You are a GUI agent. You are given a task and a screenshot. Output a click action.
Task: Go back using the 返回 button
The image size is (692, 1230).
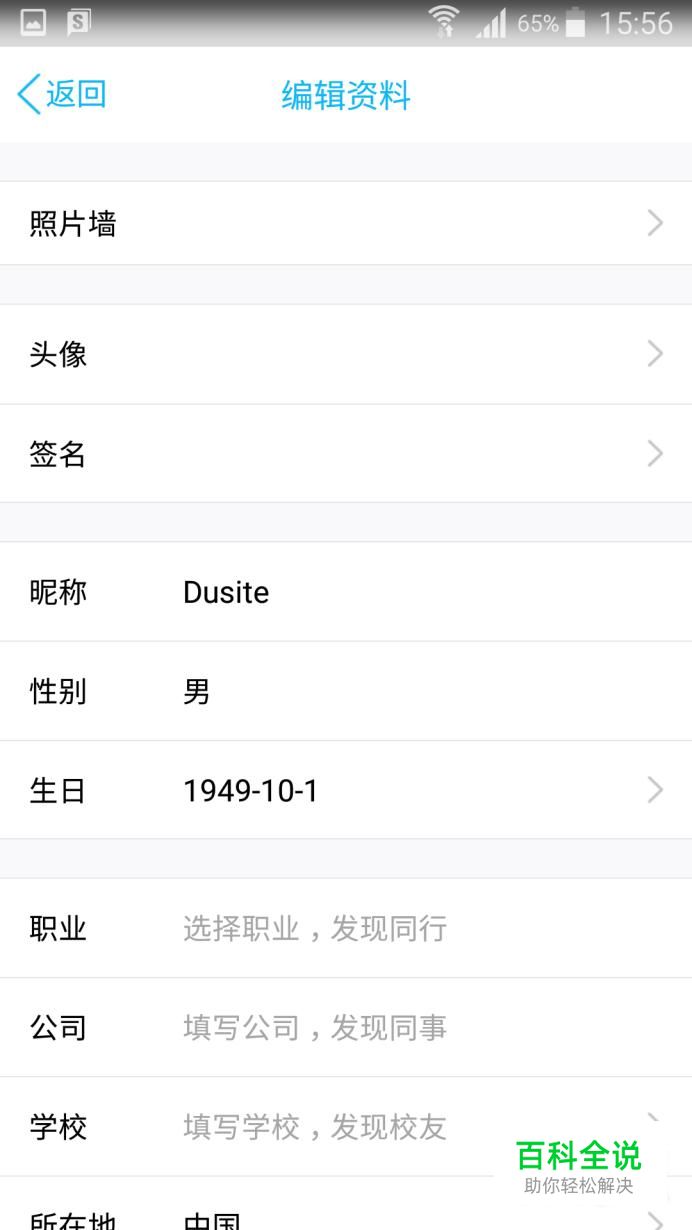click(62, 94)
